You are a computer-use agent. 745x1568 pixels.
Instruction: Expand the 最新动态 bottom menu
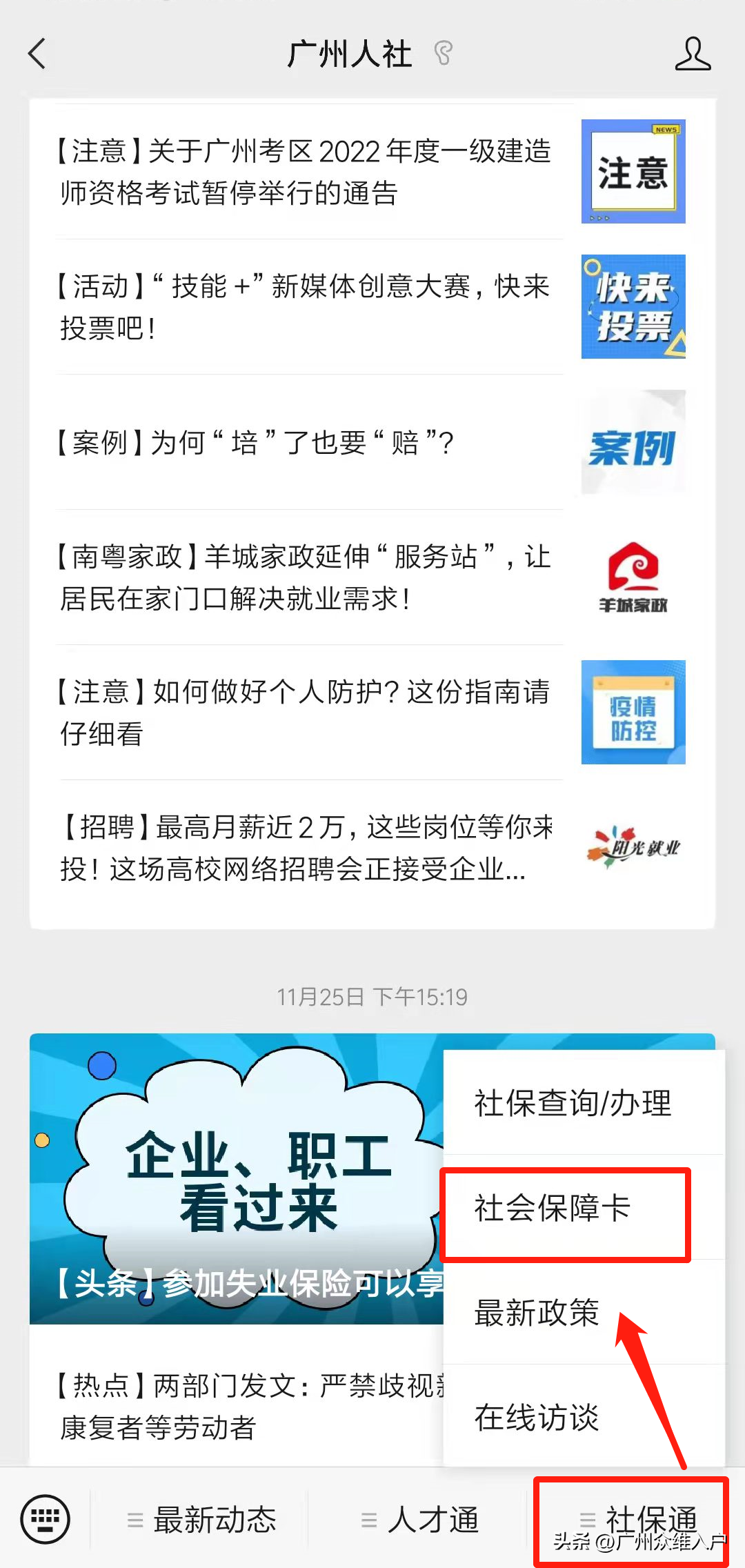point(201,1520)
